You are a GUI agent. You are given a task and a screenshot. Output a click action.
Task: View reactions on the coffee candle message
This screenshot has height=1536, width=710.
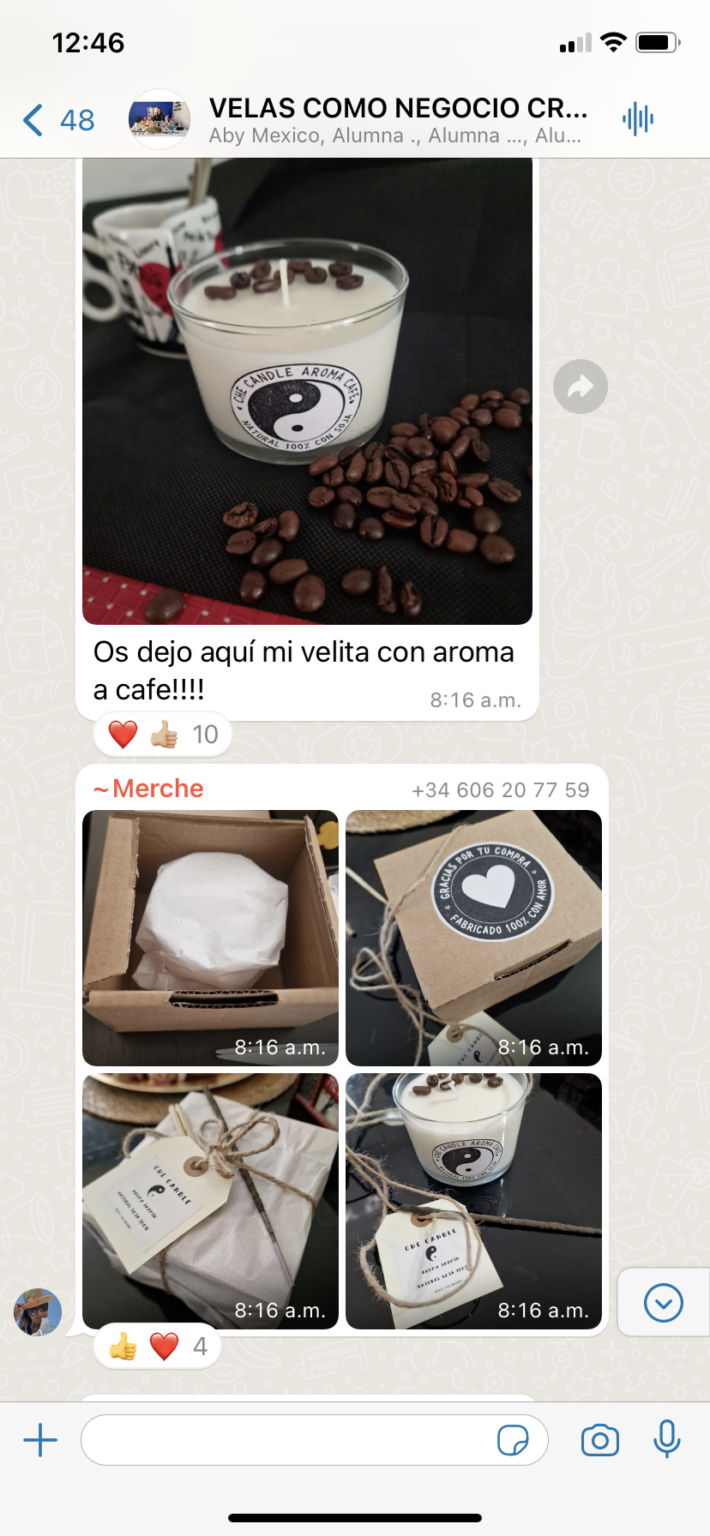[163, 735]
